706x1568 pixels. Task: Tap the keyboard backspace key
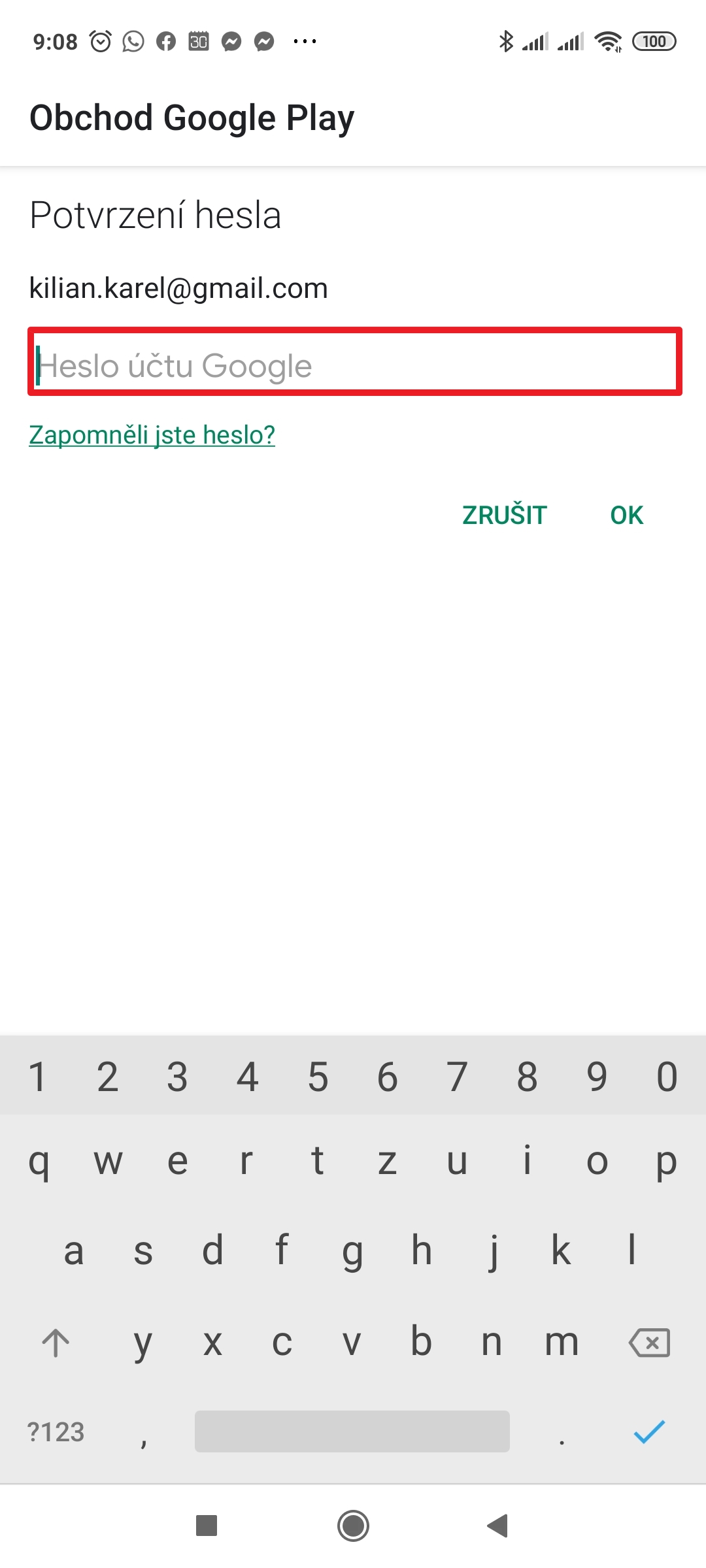click(648, 1343)
